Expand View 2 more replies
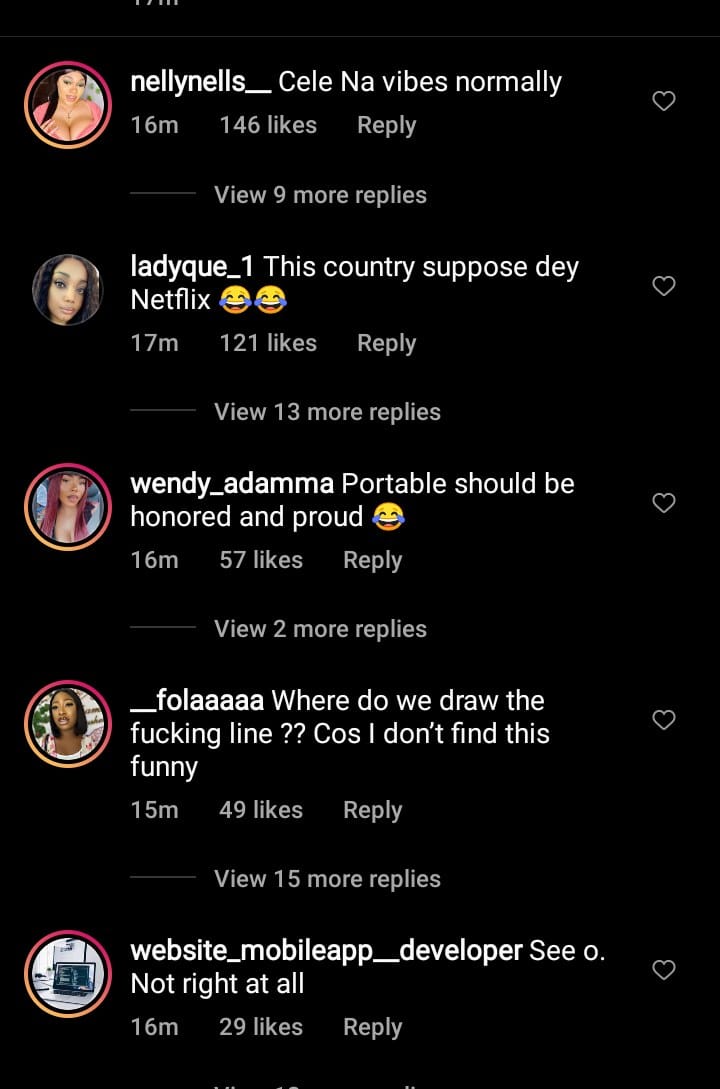720x1089 pixels. pyautogui.click(x=320, y=629)
